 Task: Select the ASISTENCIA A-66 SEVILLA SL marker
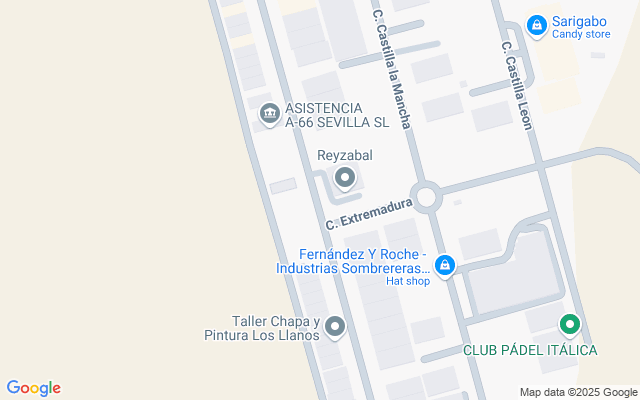(x=270, y=113)
